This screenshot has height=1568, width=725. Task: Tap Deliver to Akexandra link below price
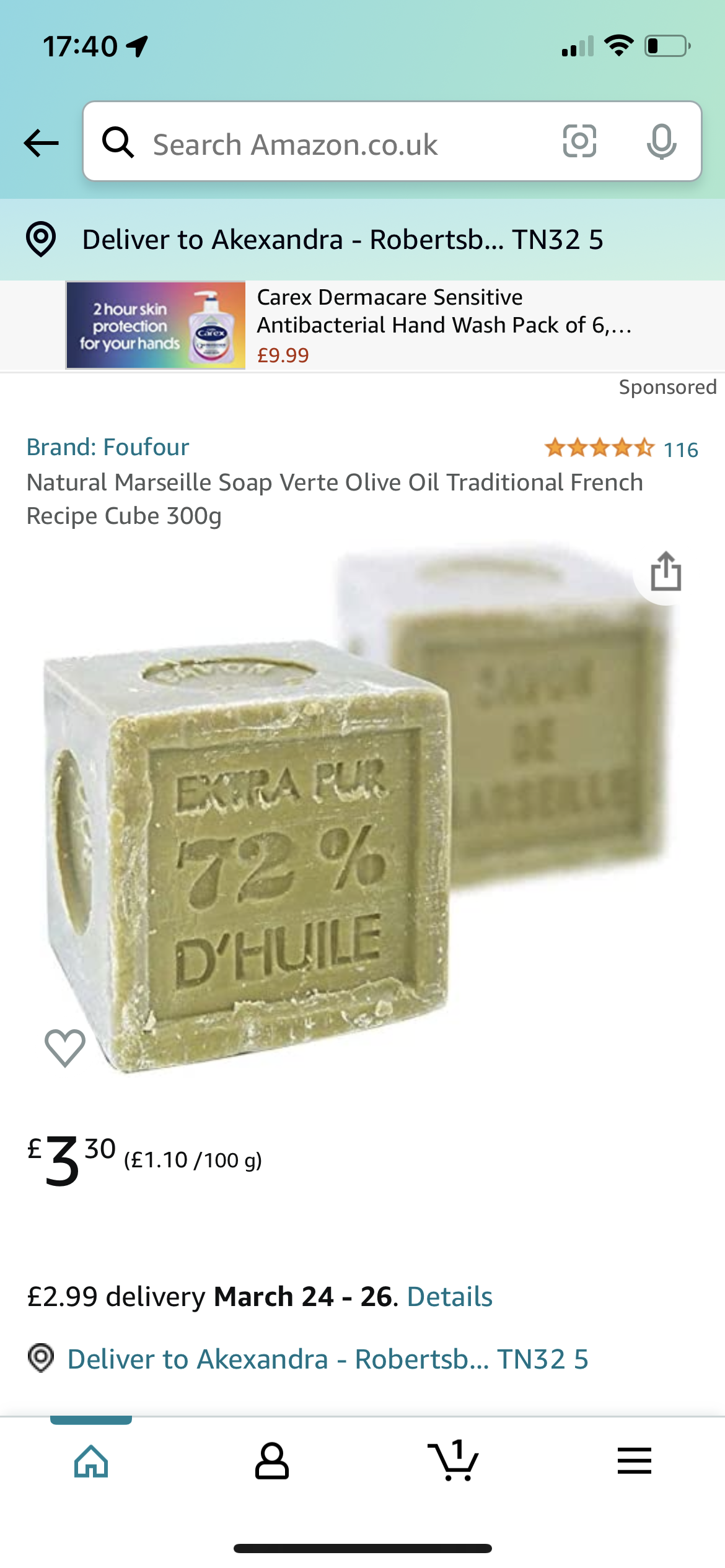point(327,1359)
